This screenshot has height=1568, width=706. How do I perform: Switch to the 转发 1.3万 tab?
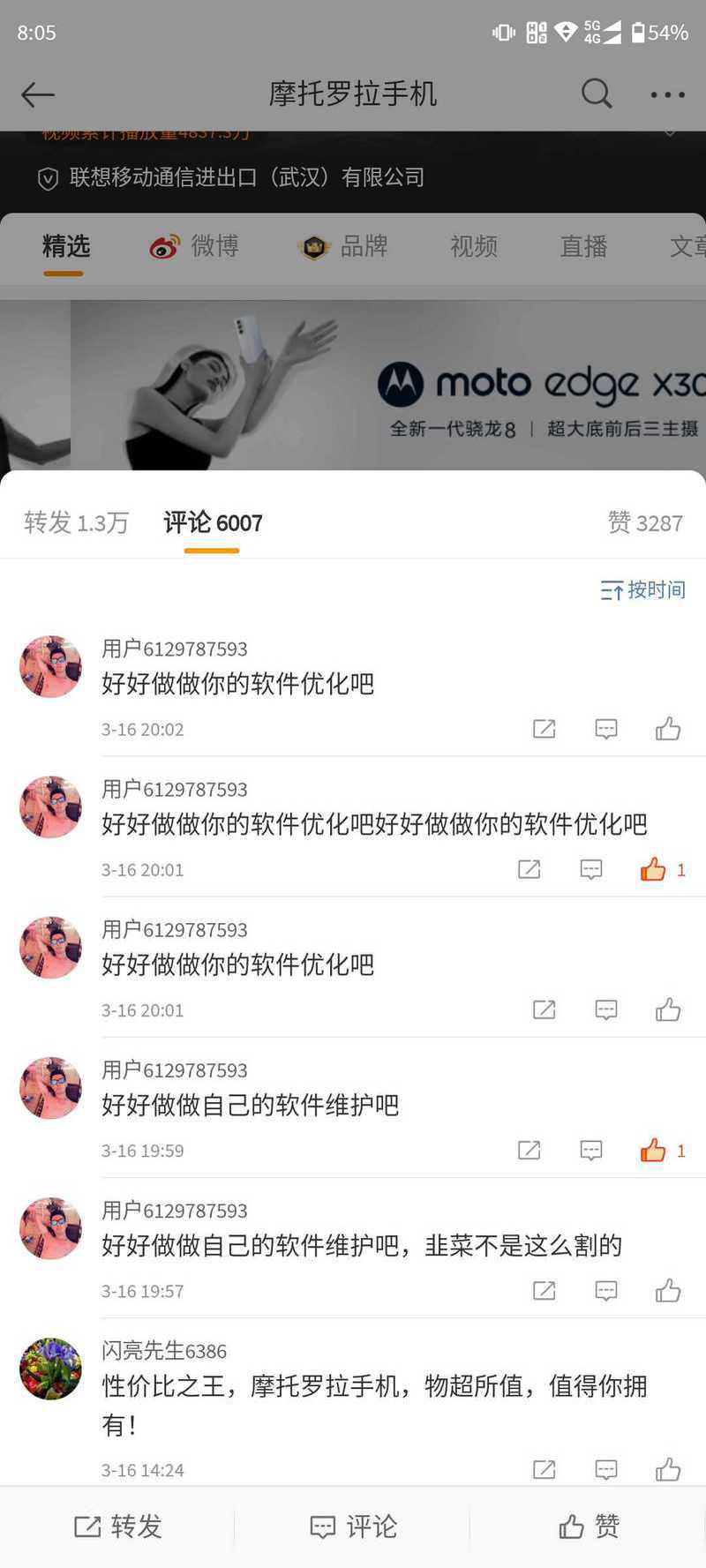coord(76,522)
